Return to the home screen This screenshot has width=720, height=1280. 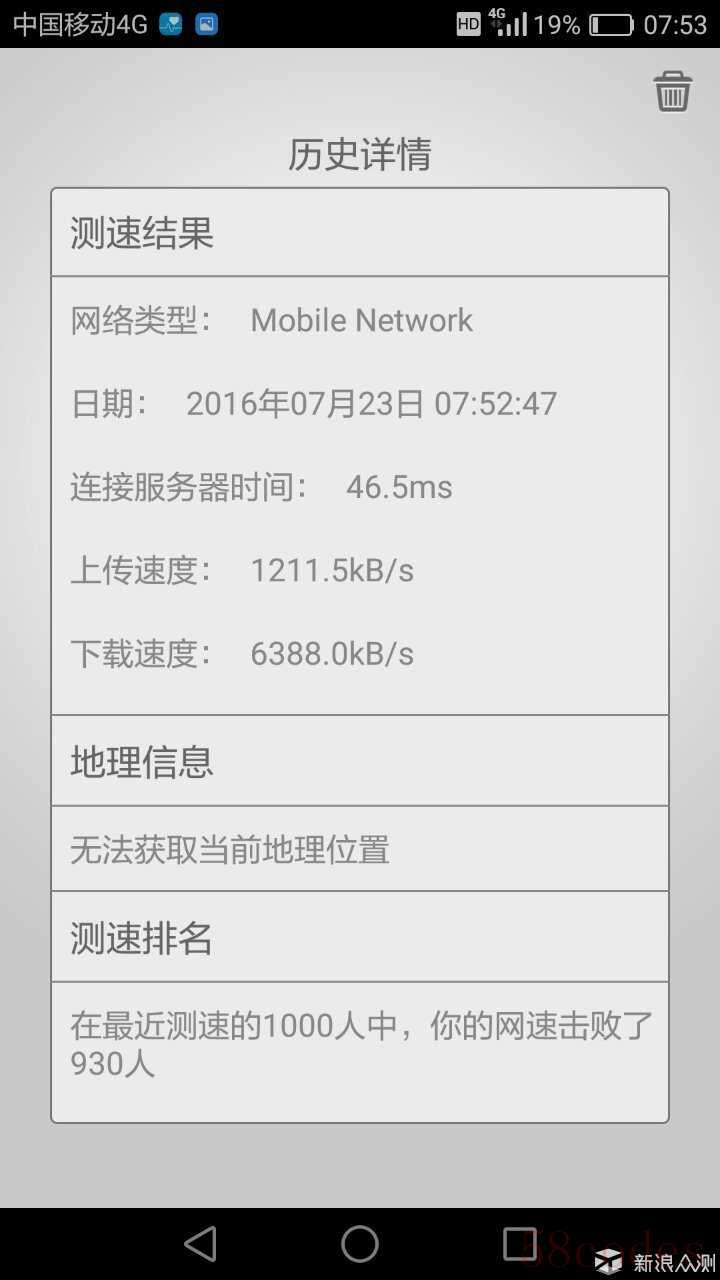(x=360, y=1244)
